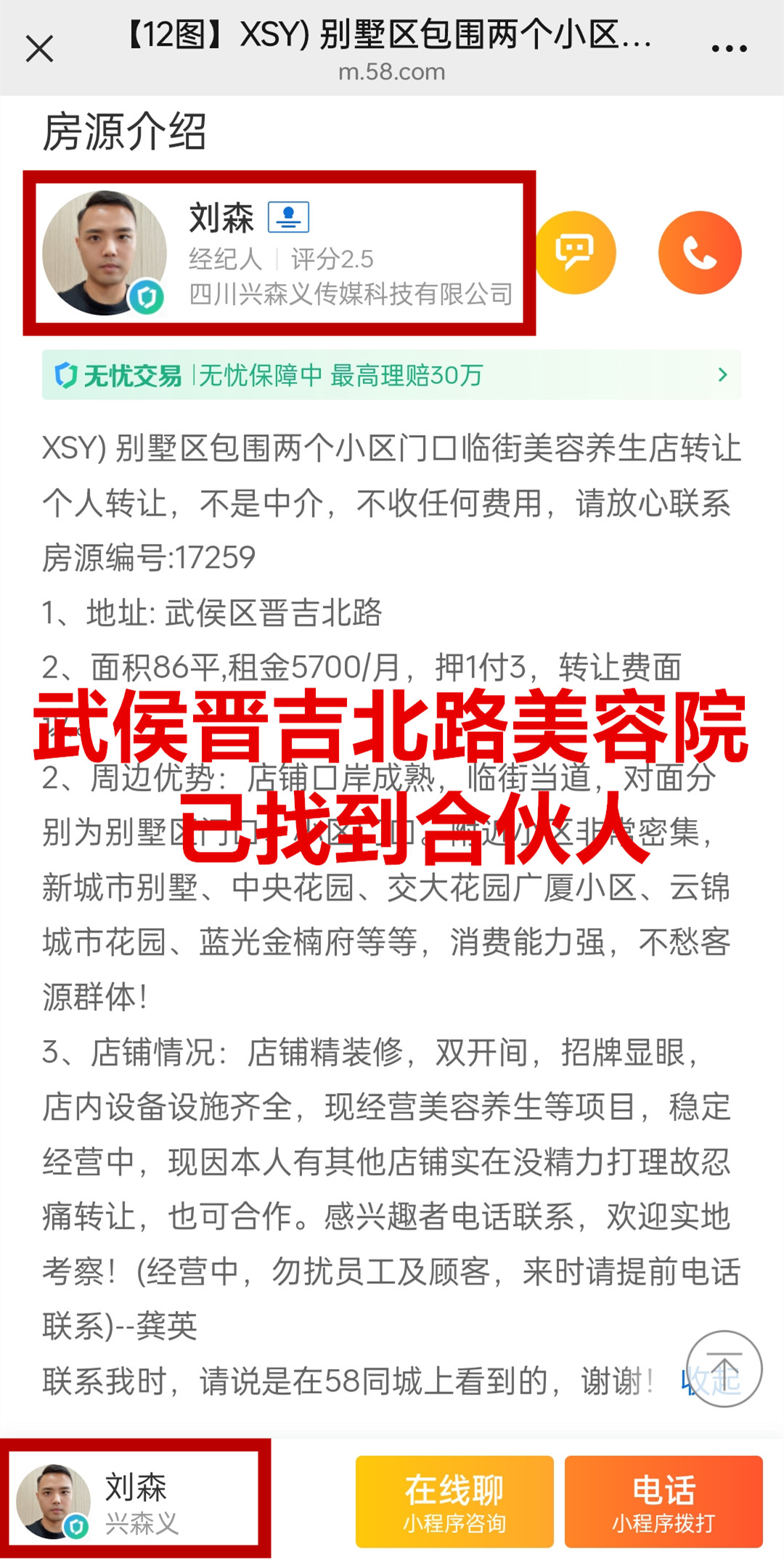Tap the orange phone call icon

(700, 253)
